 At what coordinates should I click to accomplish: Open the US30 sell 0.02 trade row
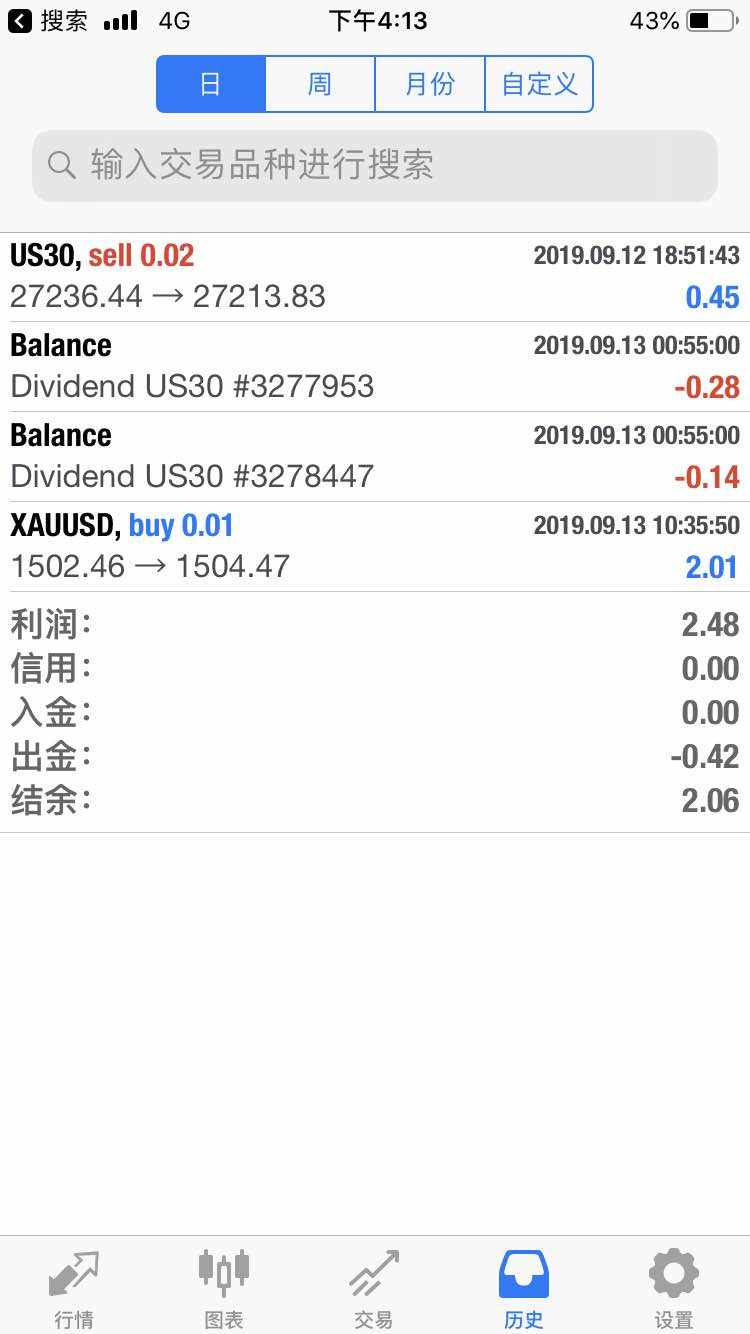pyautogui.click(x=375, y=277)
